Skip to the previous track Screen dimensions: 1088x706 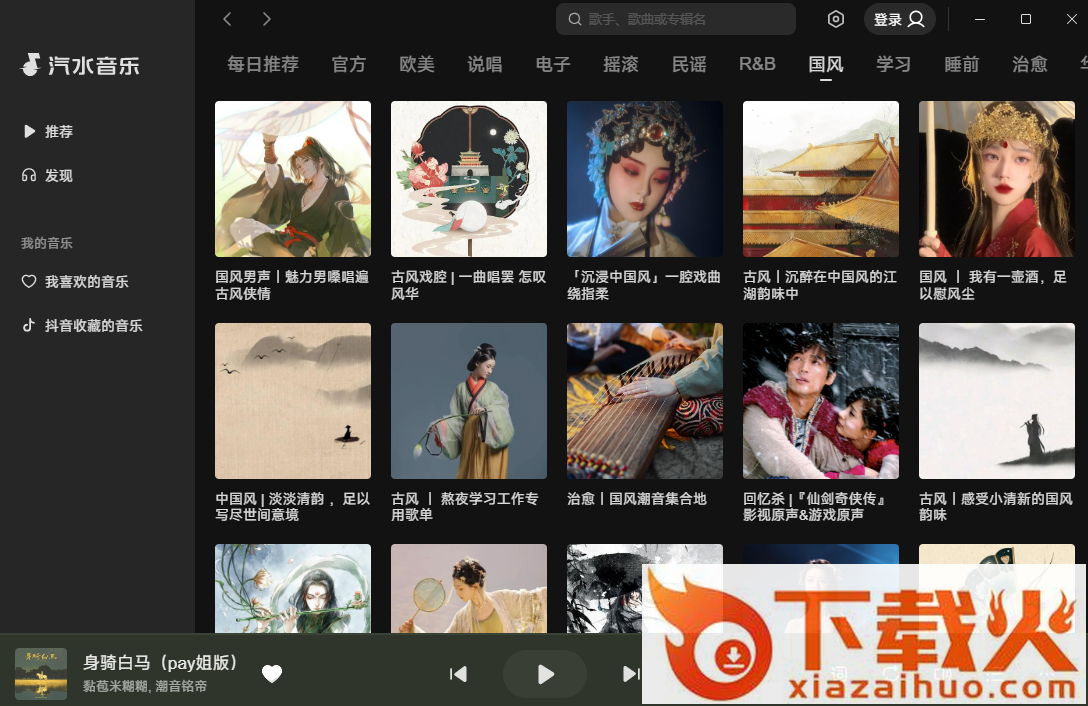(459, 674)
